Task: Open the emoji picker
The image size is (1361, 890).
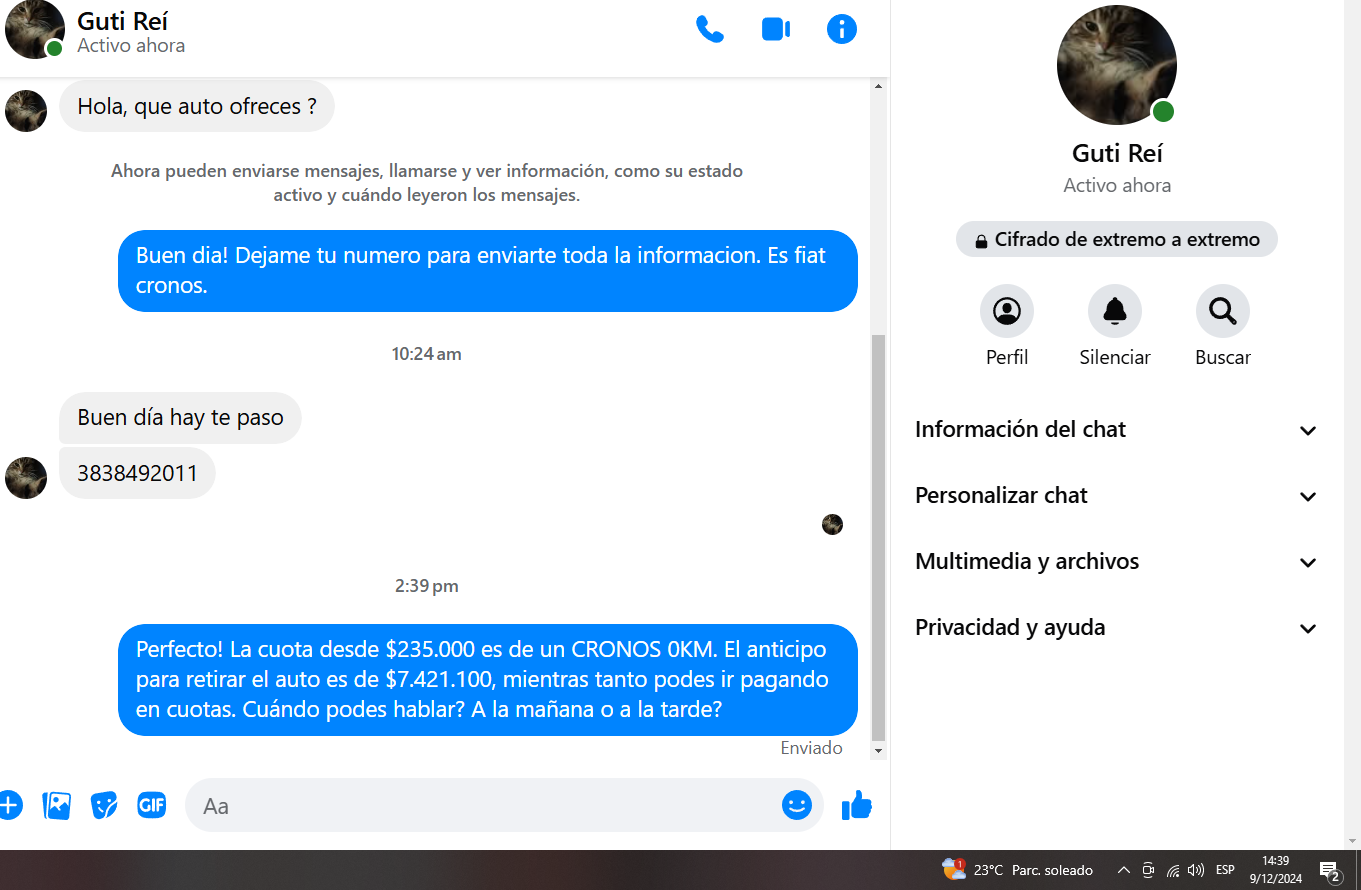Action: pyautogui.click(x=796, y=805)
